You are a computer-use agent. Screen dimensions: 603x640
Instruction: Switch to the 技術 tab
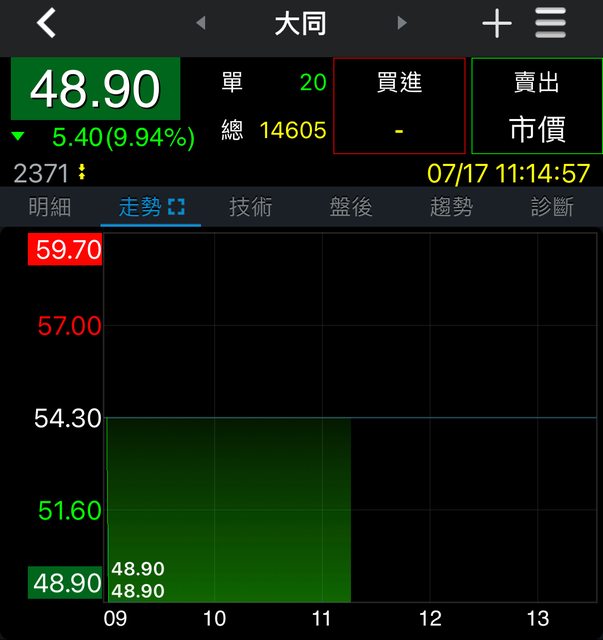[x=251, y=207]
